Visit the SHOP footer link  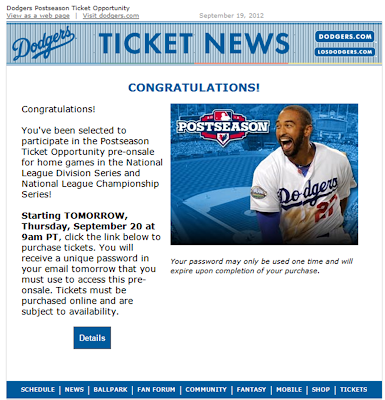point(321,389)
